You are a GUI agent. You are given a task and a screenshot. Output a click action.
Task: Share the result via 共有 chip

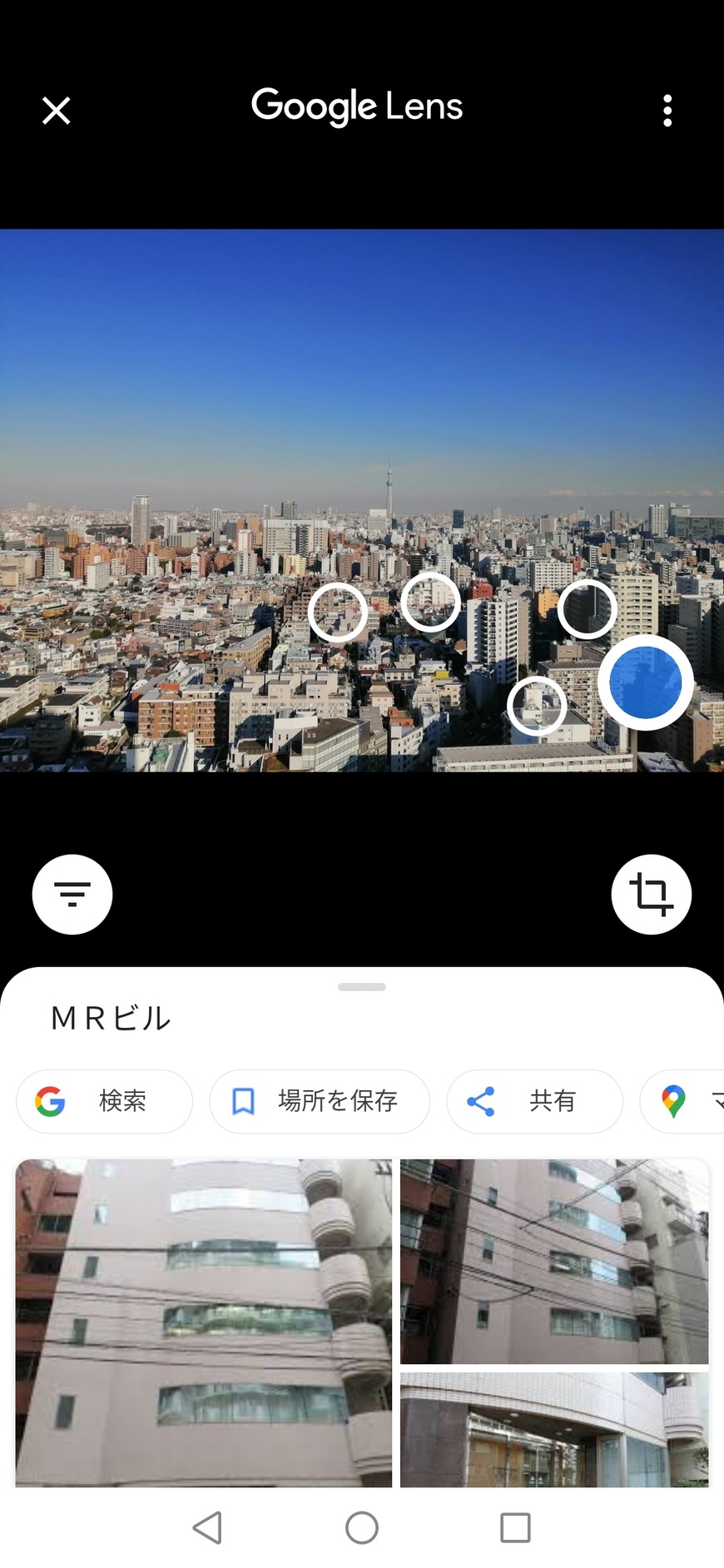534,1101
